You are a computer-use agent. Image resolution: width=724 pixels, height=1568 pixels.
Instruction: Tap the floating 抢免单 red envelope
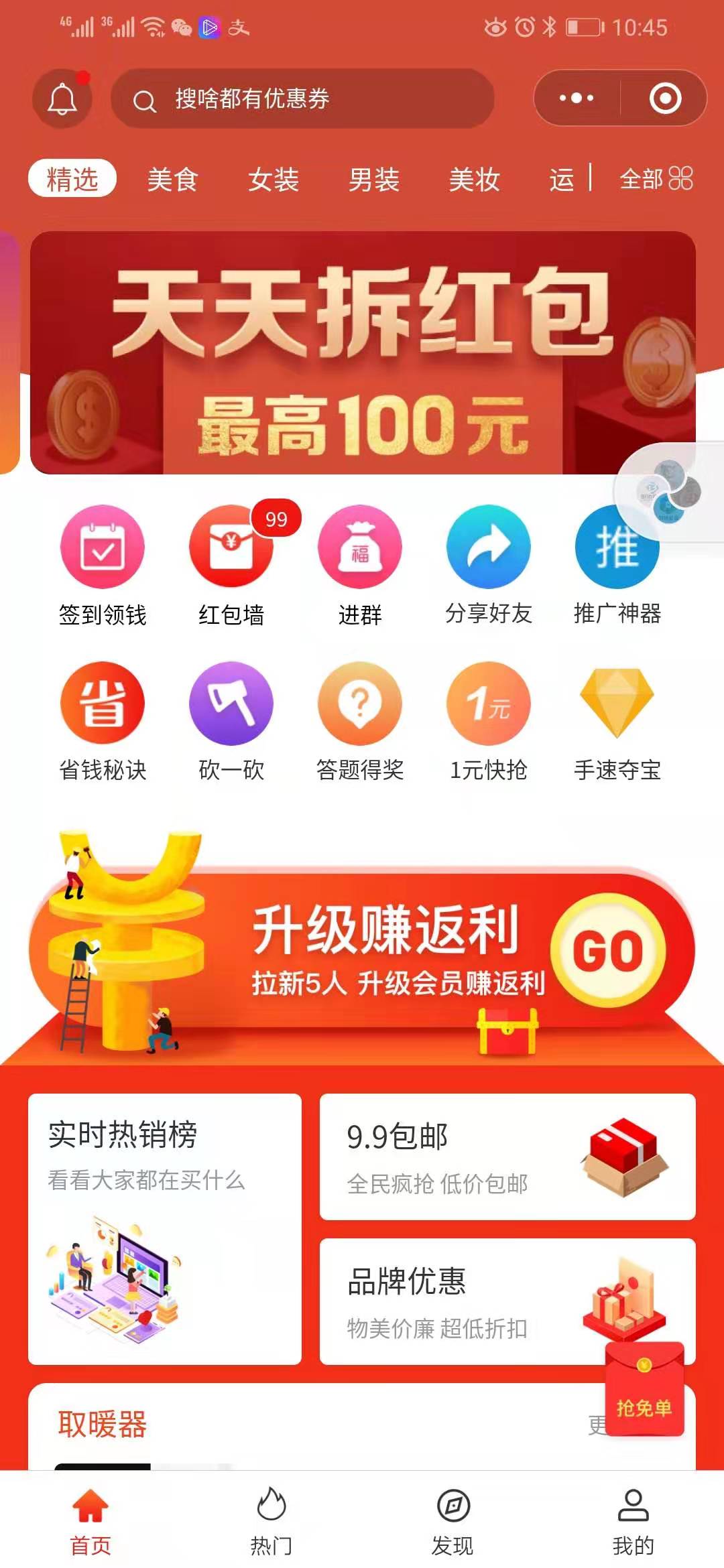coord(644,1390)
